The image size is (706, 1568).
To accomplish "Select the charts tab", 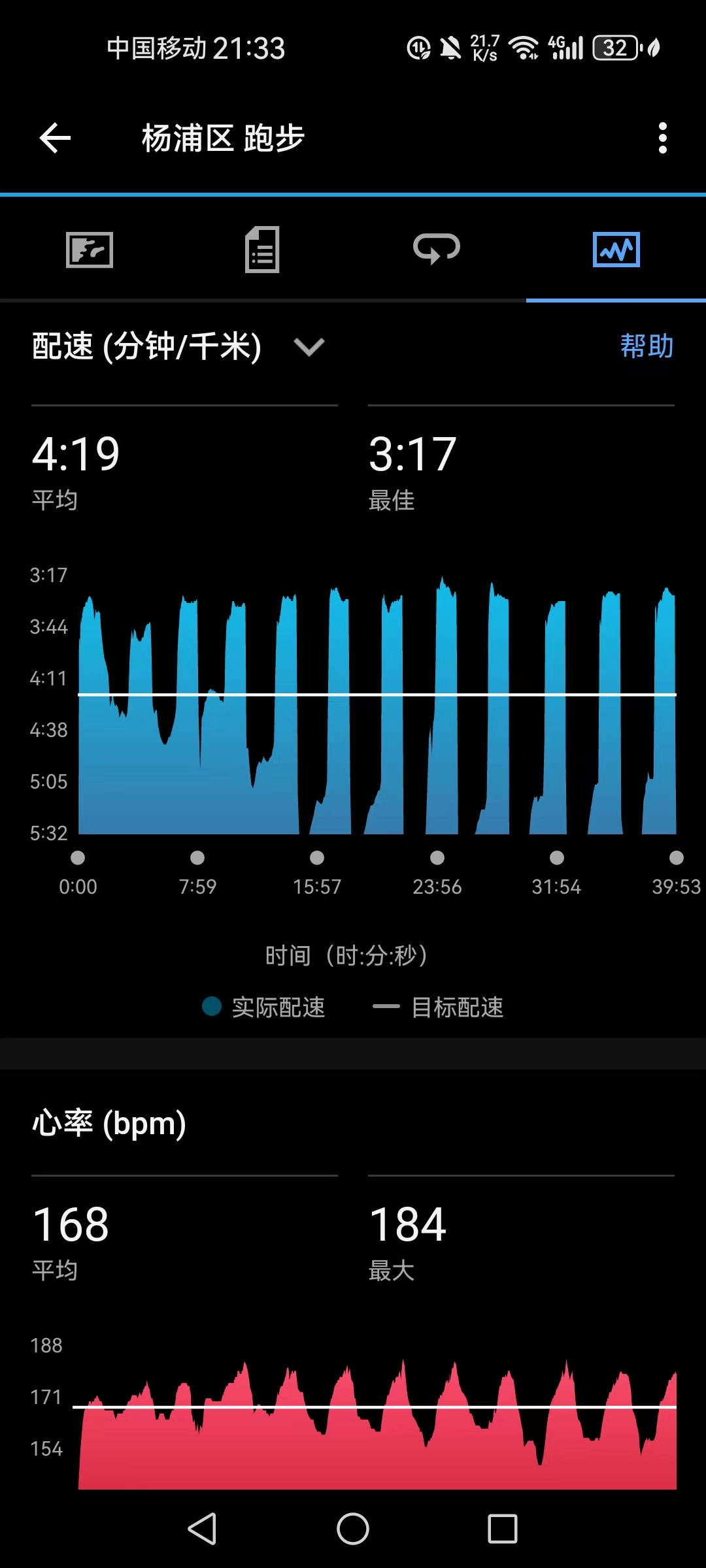I will tap(616, 250).
